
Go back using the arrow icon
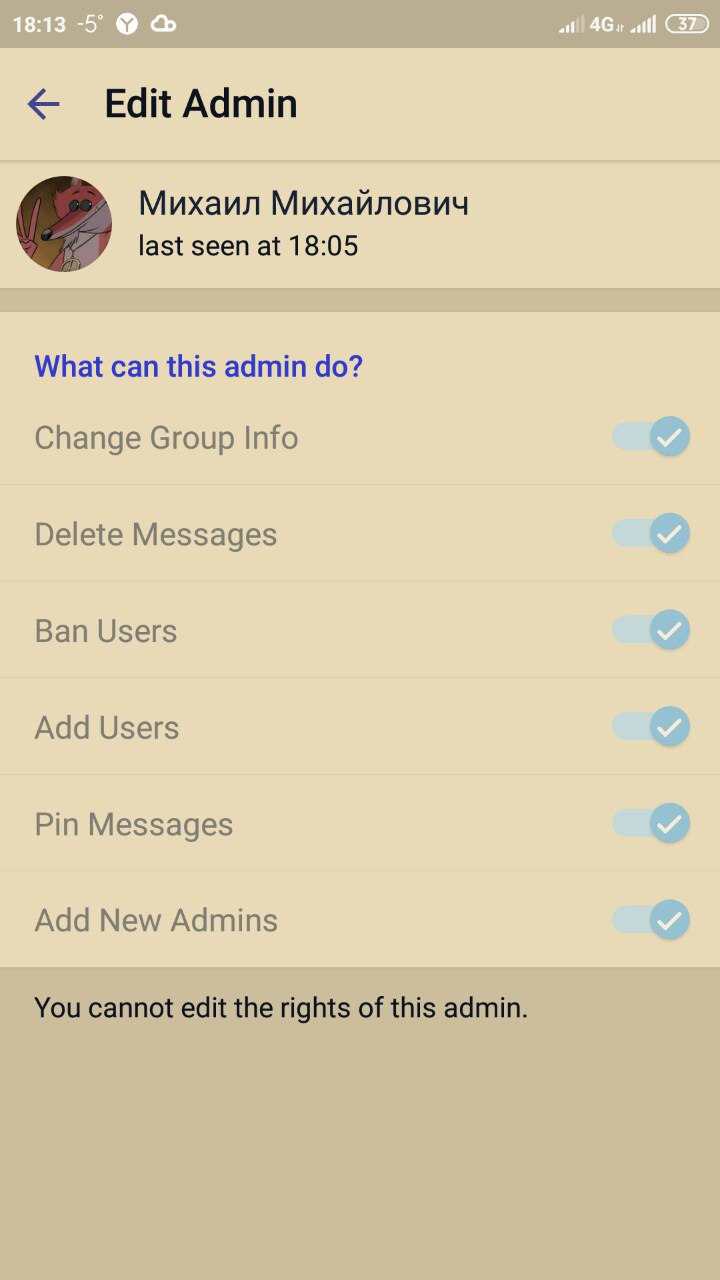(44, 104)
